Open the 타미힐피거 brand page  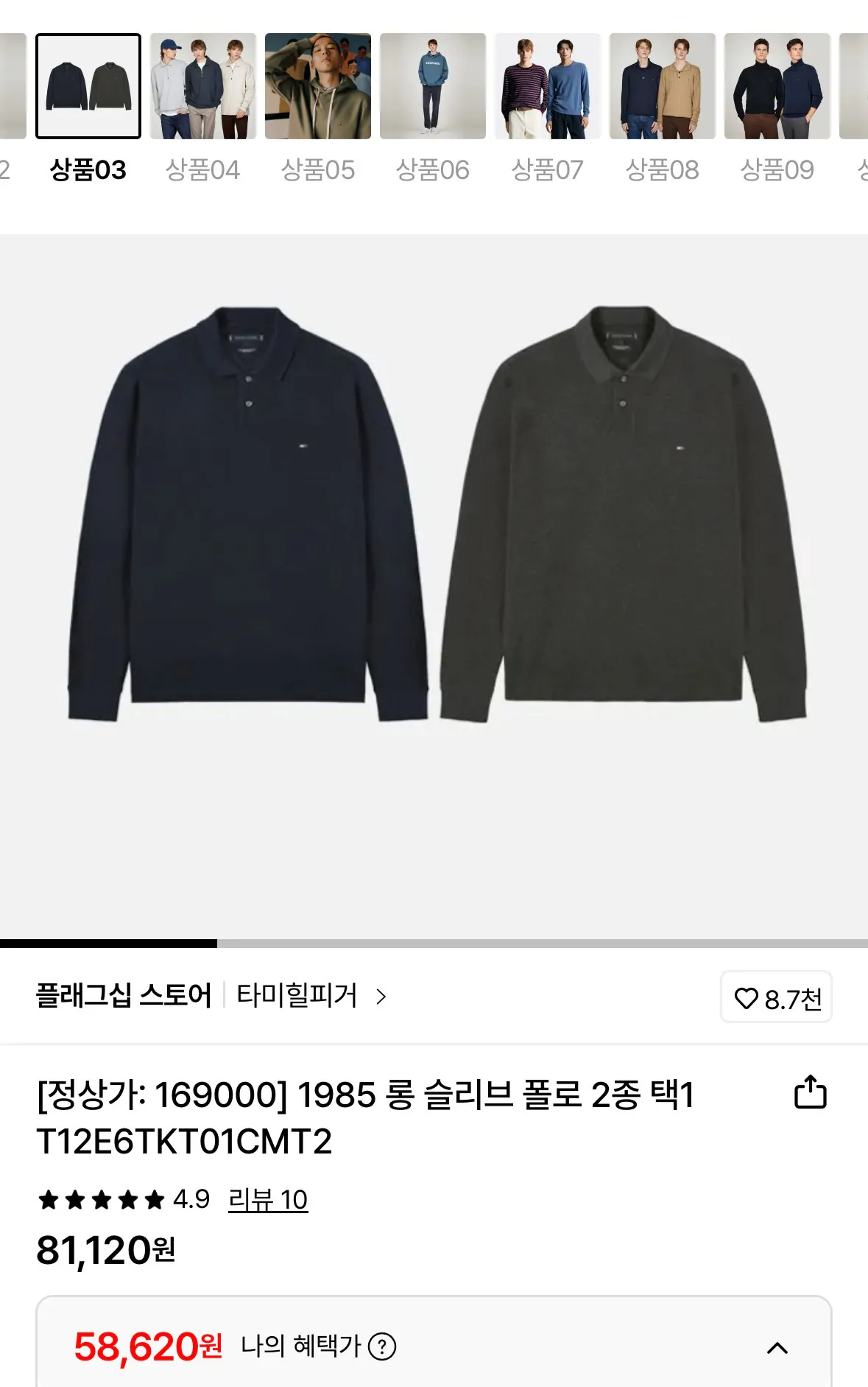[297, 996]
